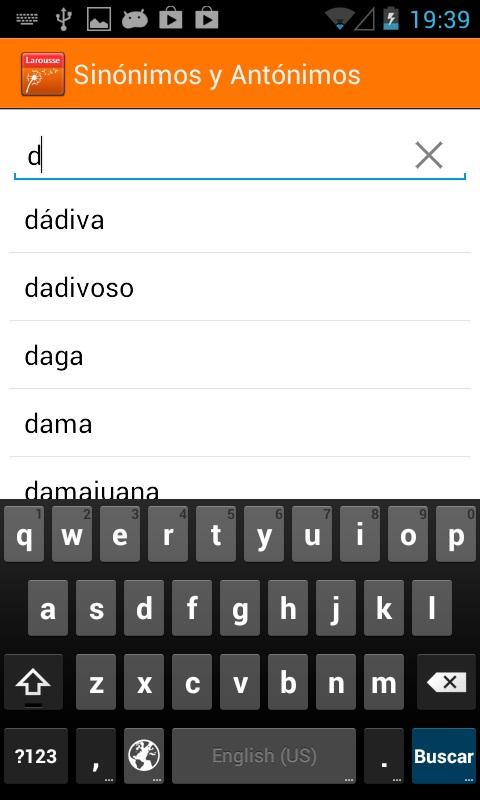Open the entry for dádiva
This screenshot has height=800, width=480.
240,219
